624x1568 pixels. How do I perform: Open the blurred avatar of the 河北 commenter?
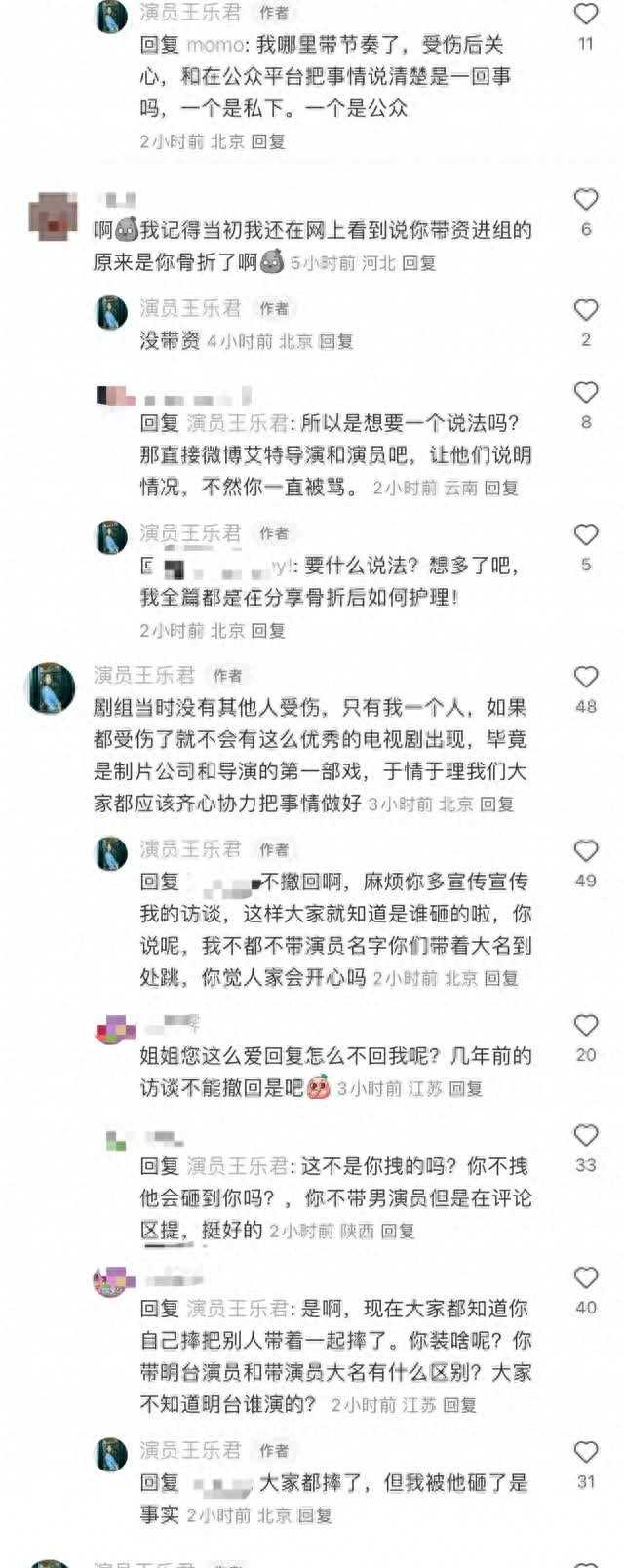click(x=51, y=216)
